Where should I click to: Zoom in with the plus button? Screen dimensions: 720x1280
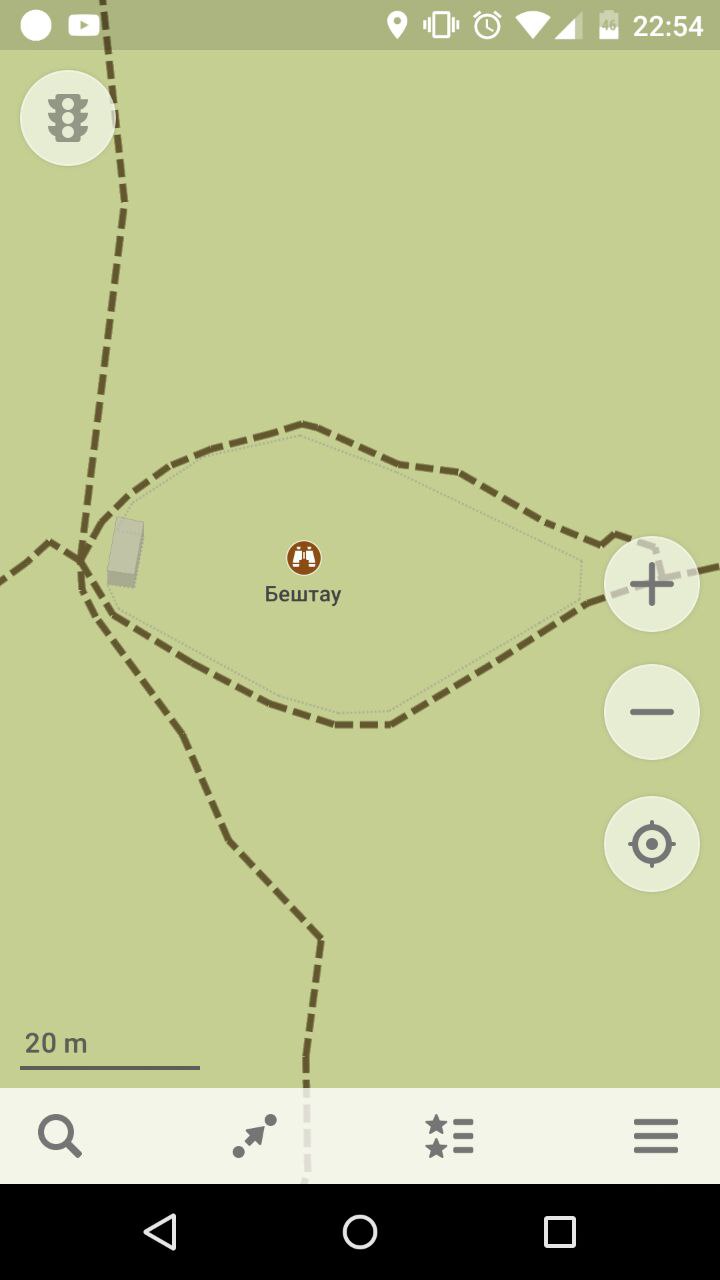[652, 584]
